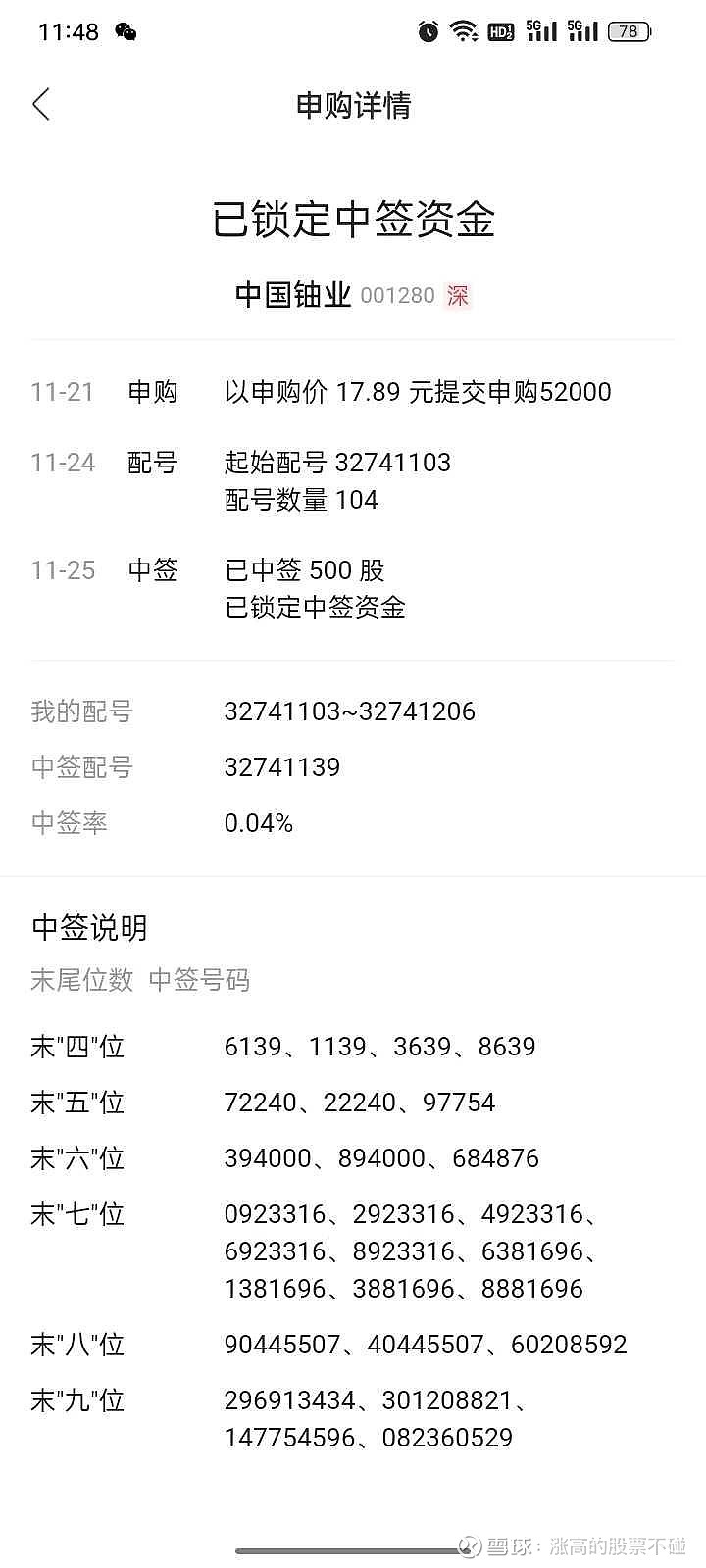Open the 申购详情 title header
Screen dimensions: 706x1568
click(353, 105)
